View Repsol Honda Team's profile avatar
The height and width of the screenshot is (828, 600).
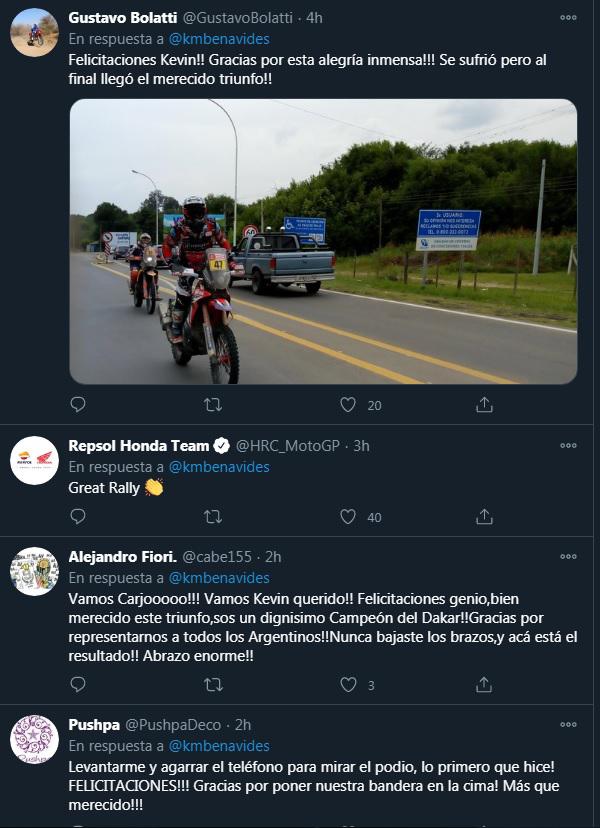click(x=34, y=461)
